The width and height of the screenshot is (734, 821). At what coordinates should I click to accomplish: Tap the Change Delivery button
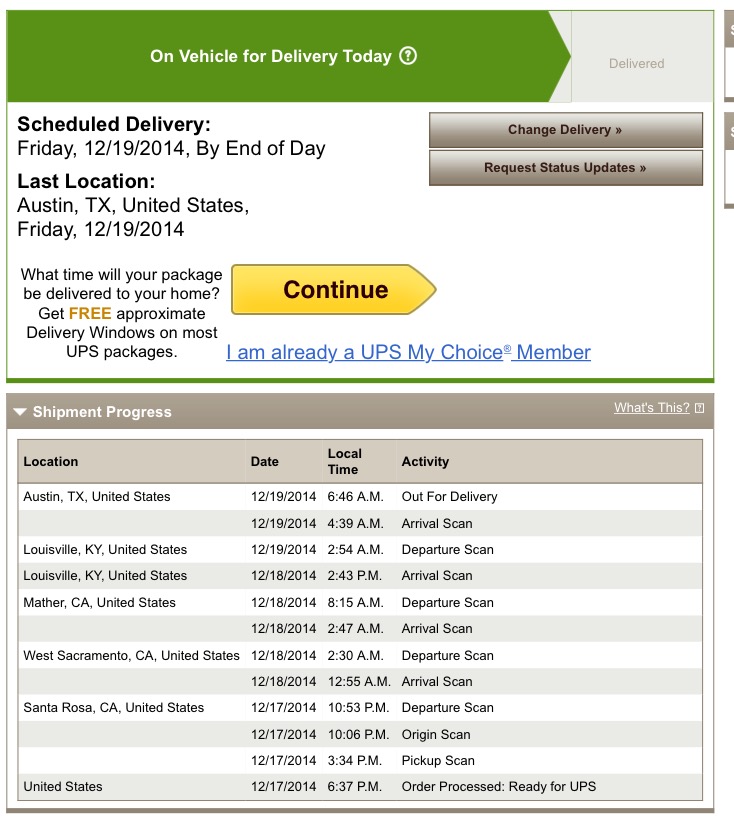(x=565, y=130)
